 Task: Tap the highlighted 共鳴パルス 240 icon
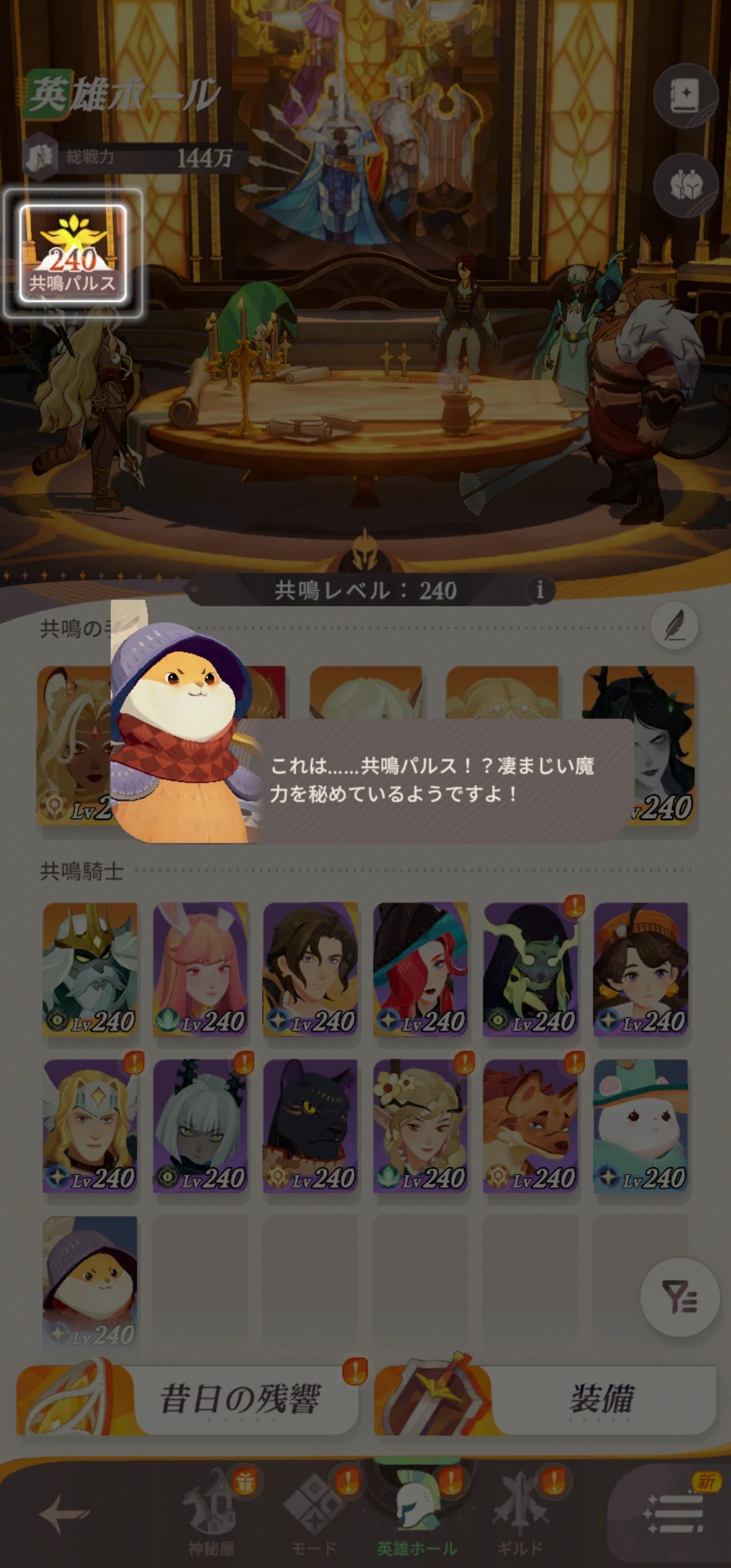(x=73, y=253)
